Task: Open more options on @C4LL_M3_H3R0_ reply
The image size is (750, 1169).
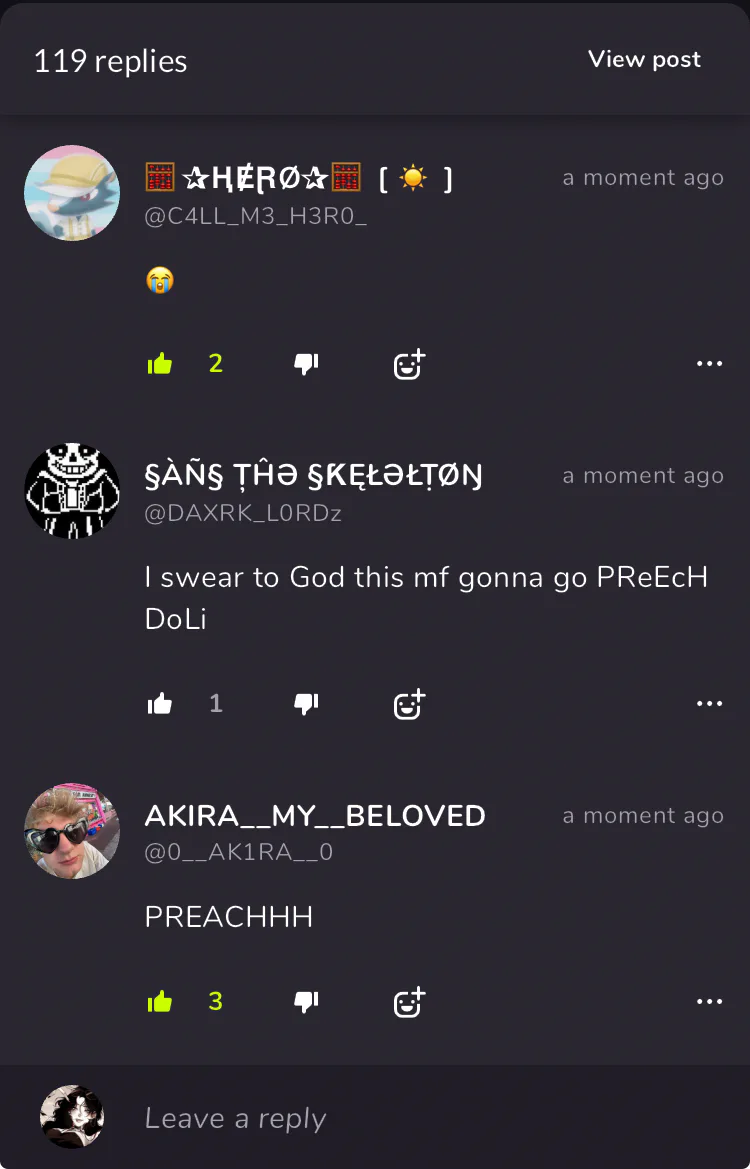Action: click(x=709, y=364)
